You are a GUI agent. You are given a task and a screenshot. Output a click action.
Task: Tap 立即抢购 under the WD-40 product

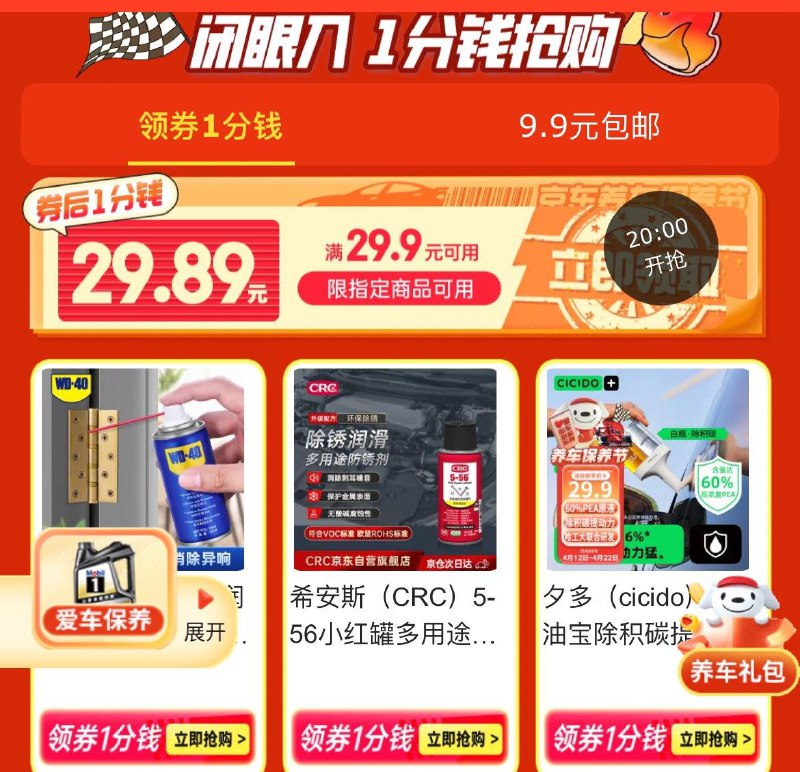coord(208,738)
